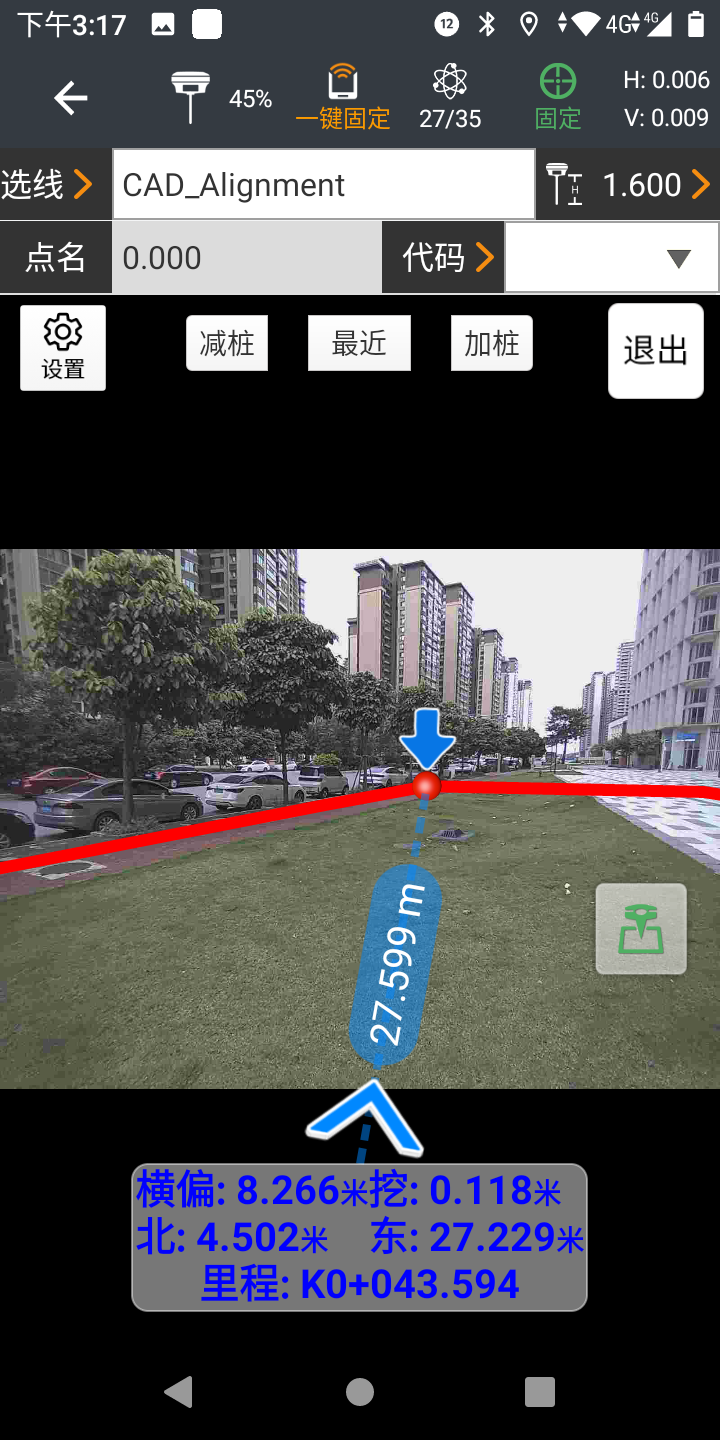Tap the CAD_Alignment line name field
Viewport: 720px width, 1440px height.
click(323, 185)
